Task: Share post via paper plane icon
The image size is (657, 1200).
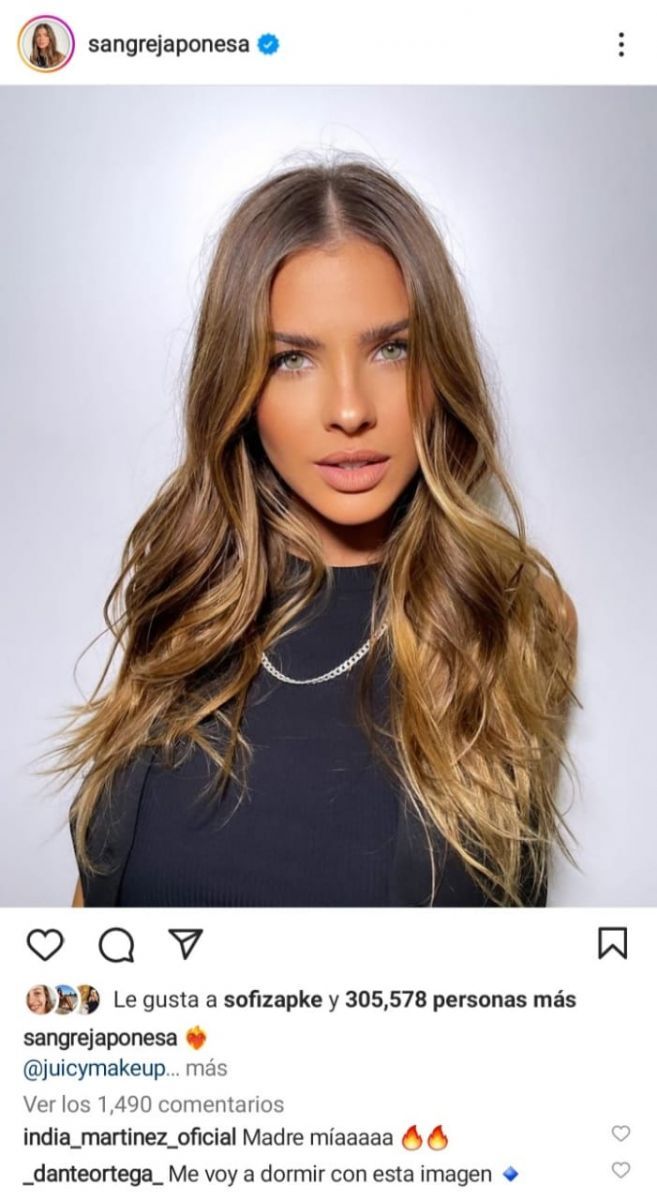Action: [x=185, y=943]
